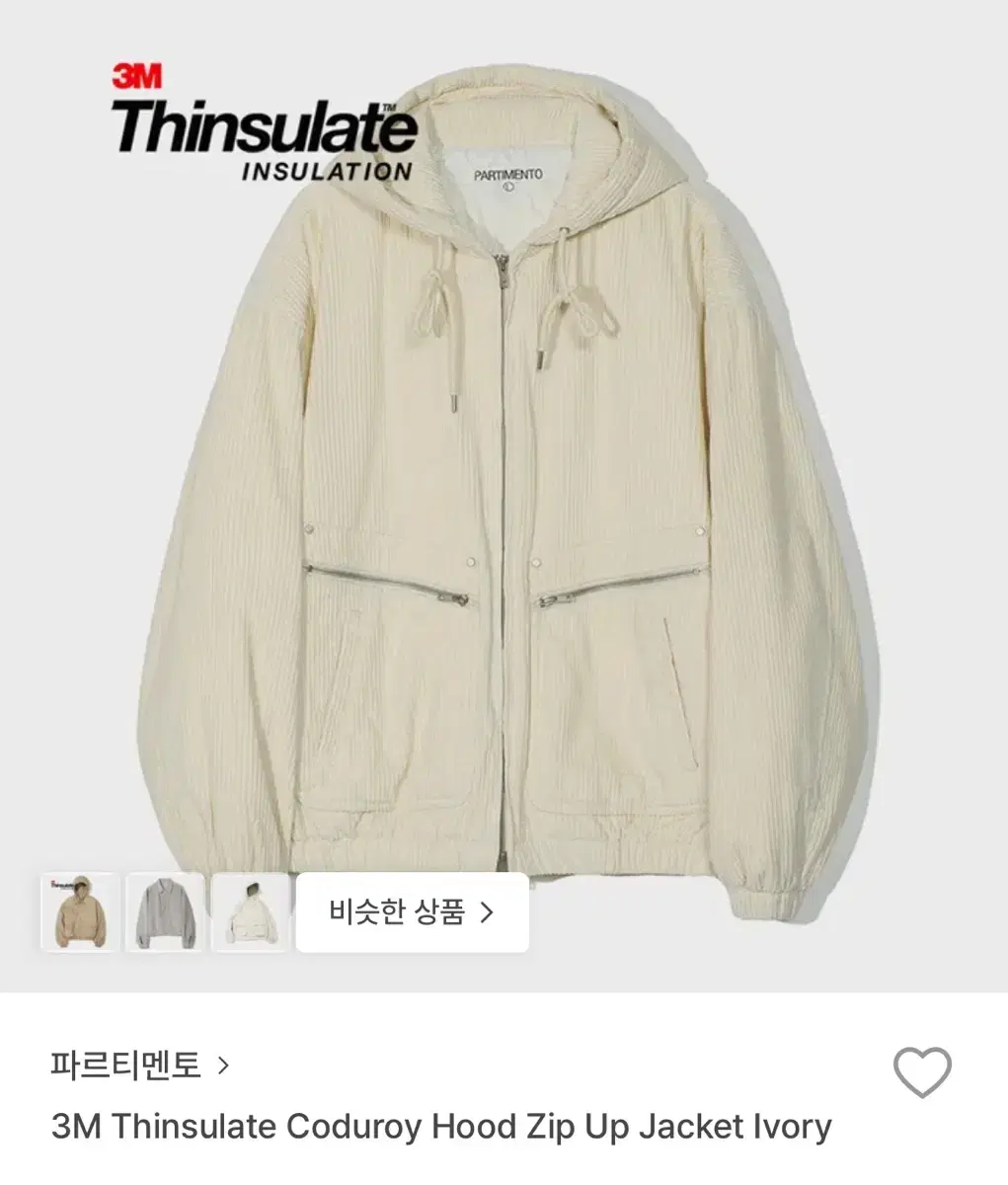Select the beige hooded jacket thumbnail

click(x=79, y=910)
